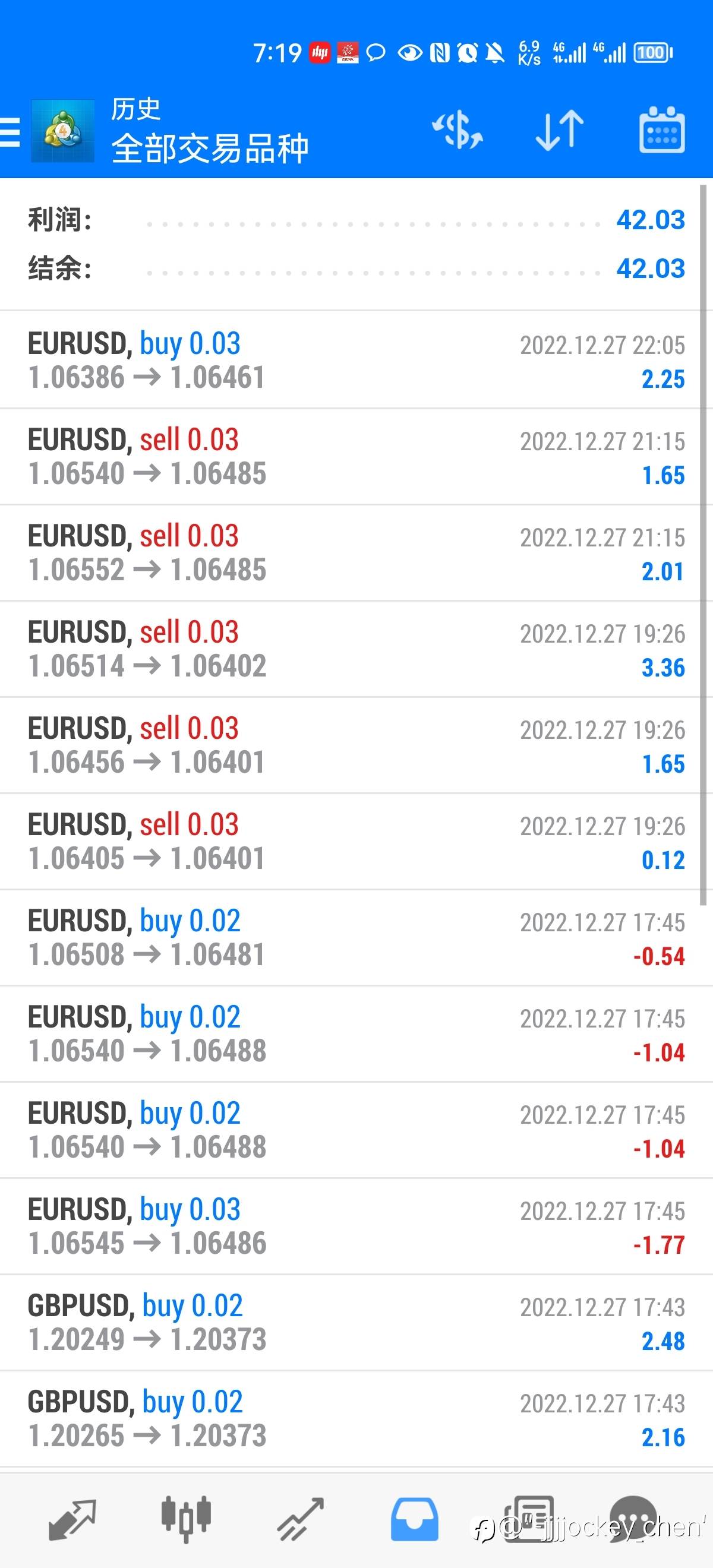
Task: Switch to the Quotes tab
Action: (72, 1519)
